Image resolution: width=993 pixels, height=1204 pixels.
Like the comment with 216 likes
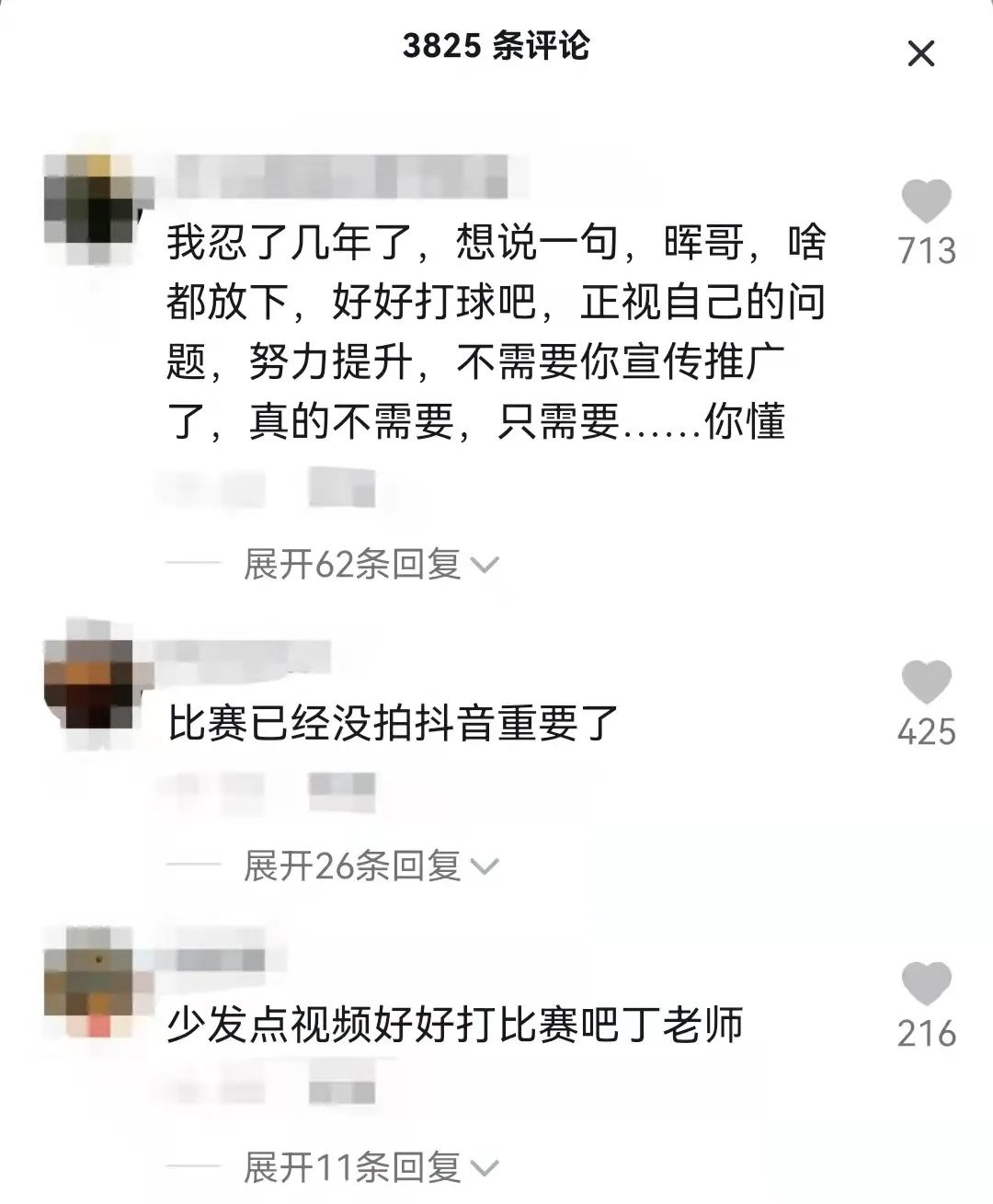tap(926, 984)
